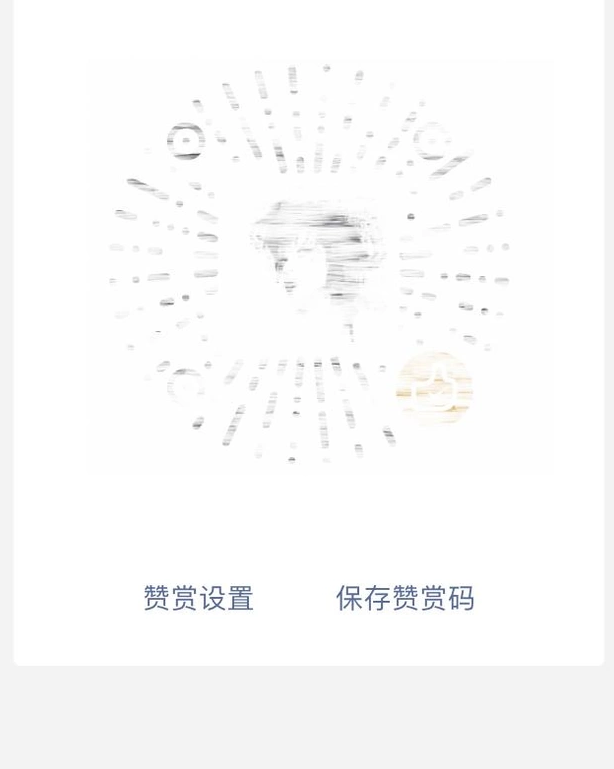Tap 保存赞赏码 to save the code

click(405, 598)
